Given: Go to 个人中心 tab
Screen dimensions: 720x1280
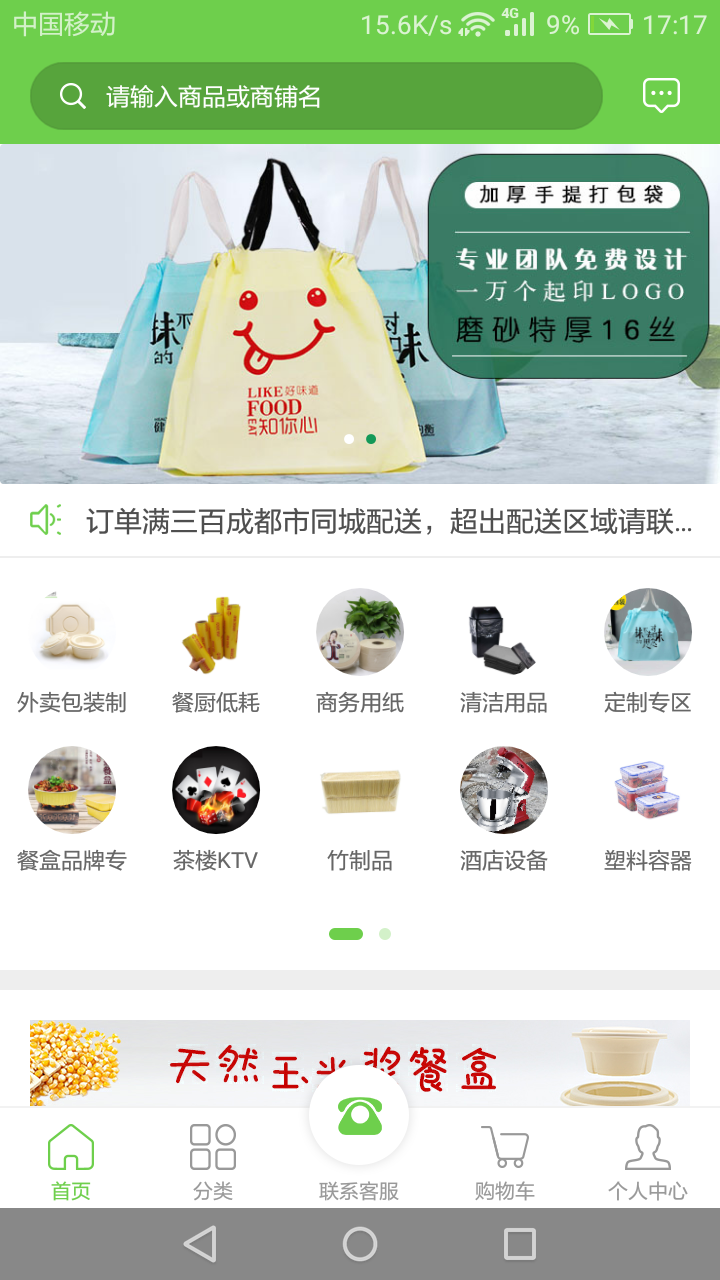Looking at the screenshot, I should click(x=647, y=1160).
